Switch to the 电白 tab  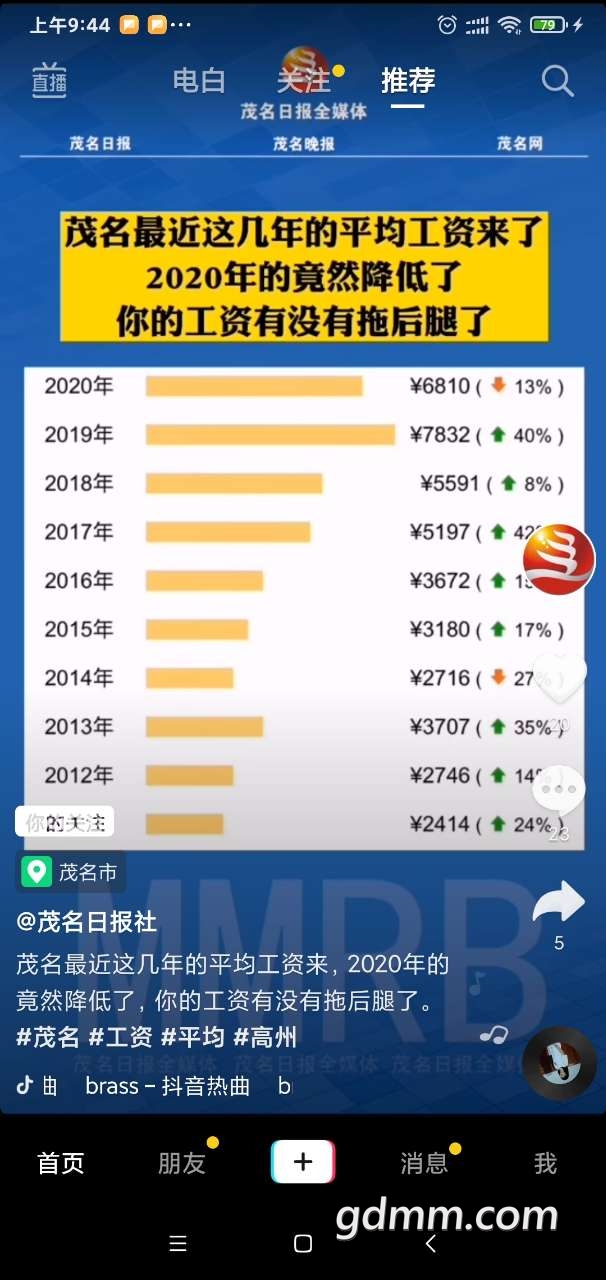(x=199, y=81)
